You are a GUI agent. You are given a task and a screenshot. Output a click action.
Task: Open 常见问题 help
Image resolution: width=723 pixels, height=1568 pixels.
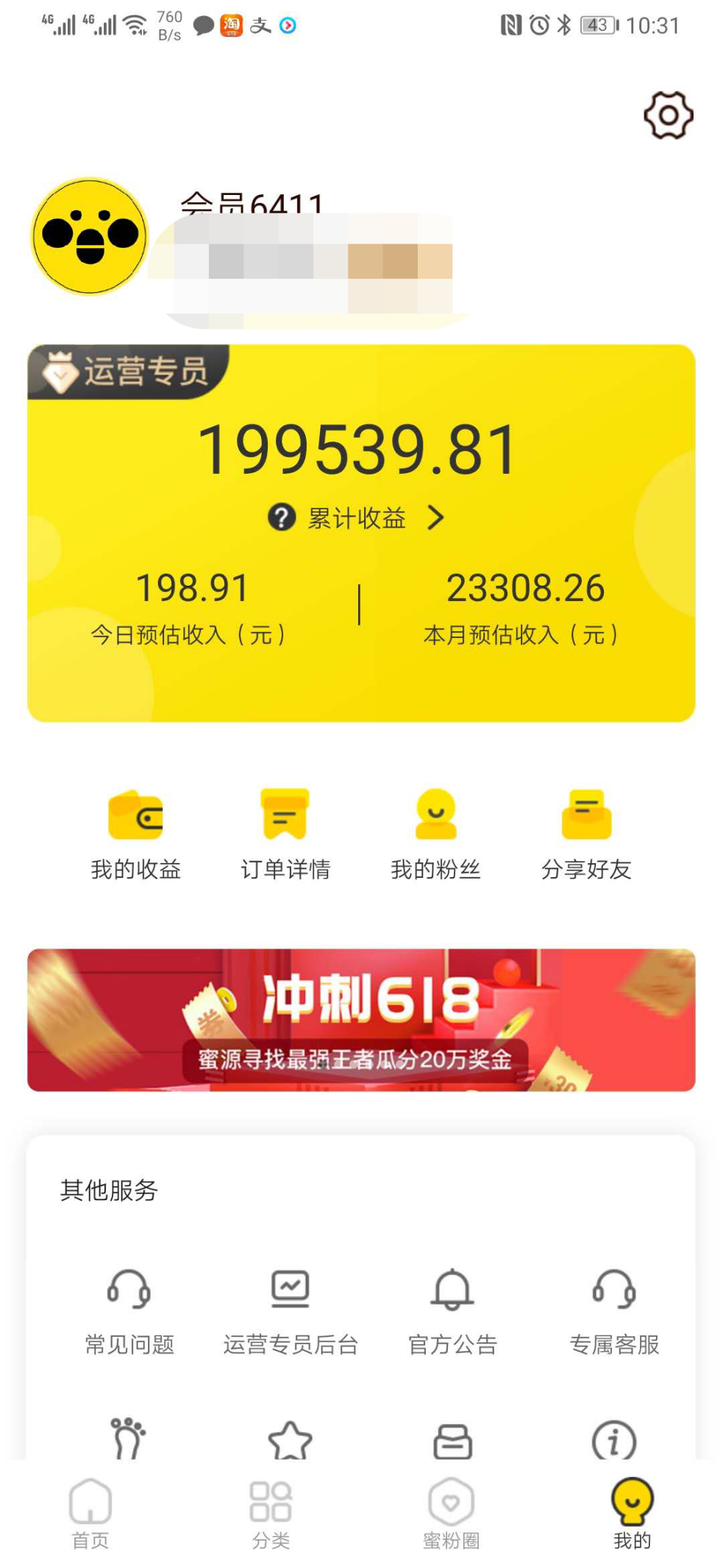pos(129,1310)
